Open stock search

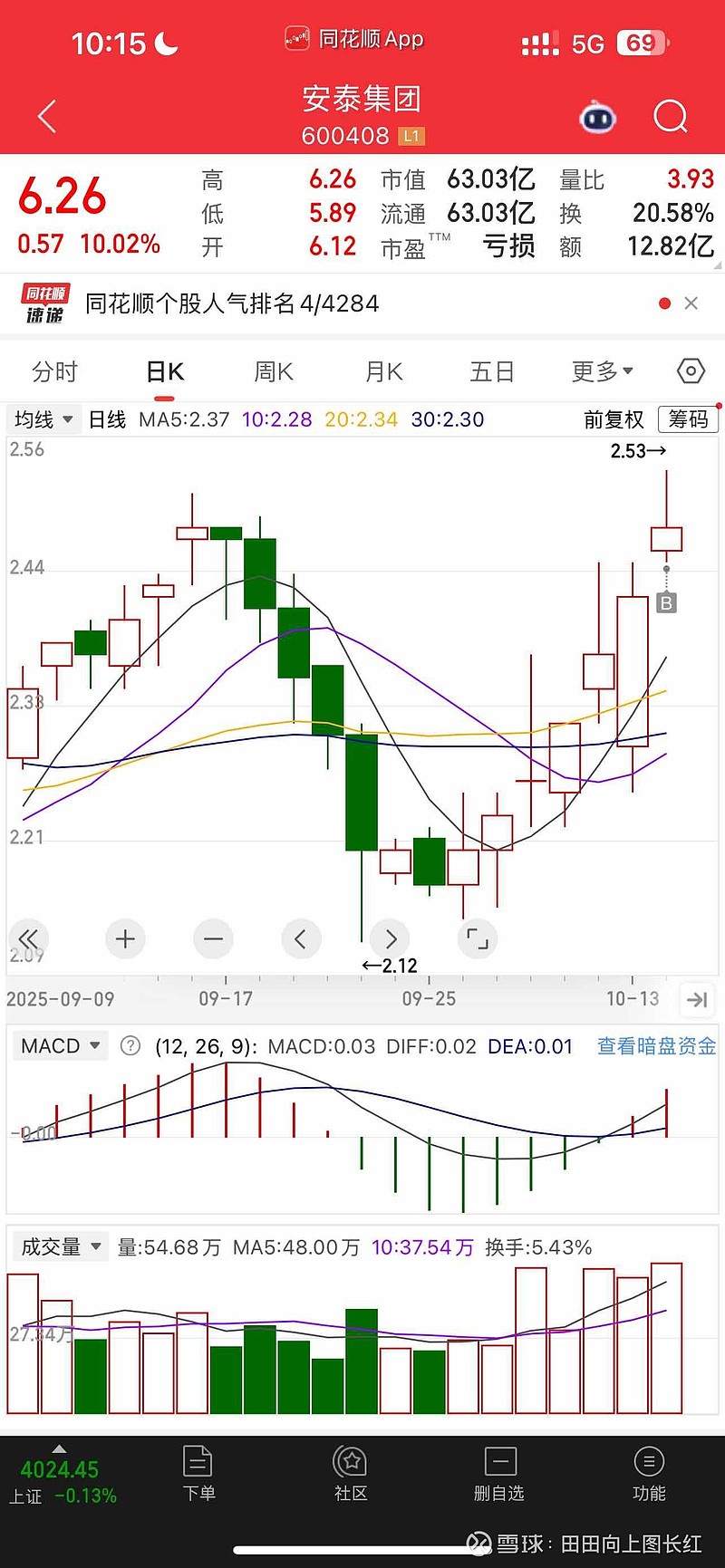point(671,117)
